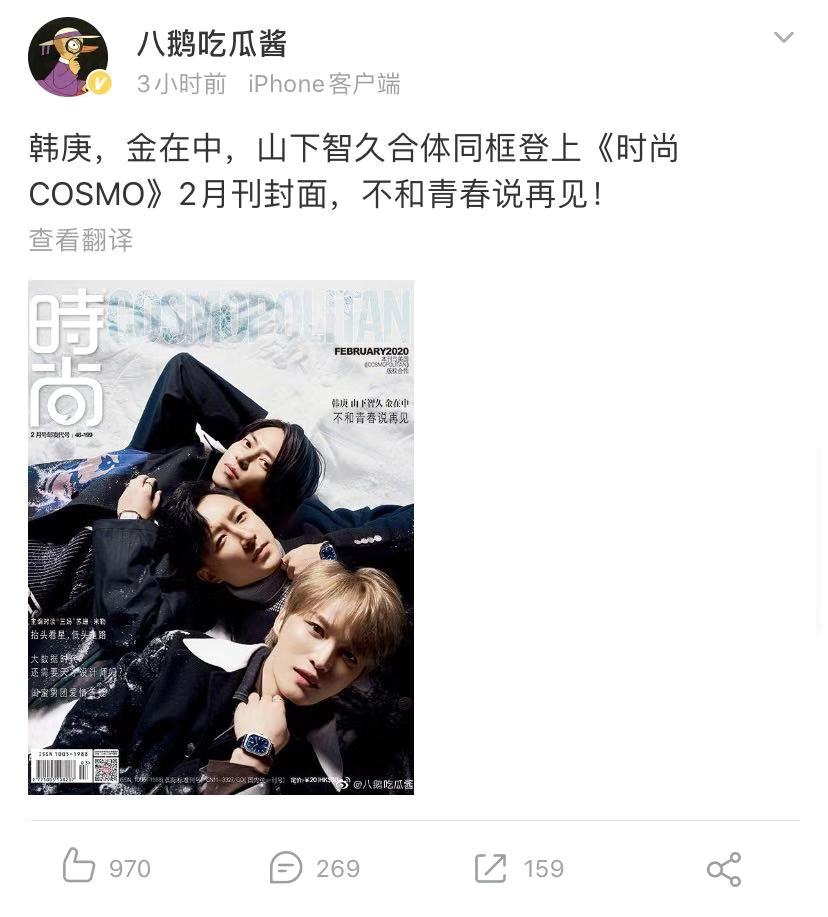Open 八鹅吃瓜酱's profile avatar
The image size is (828, 917).
(68, 58)
